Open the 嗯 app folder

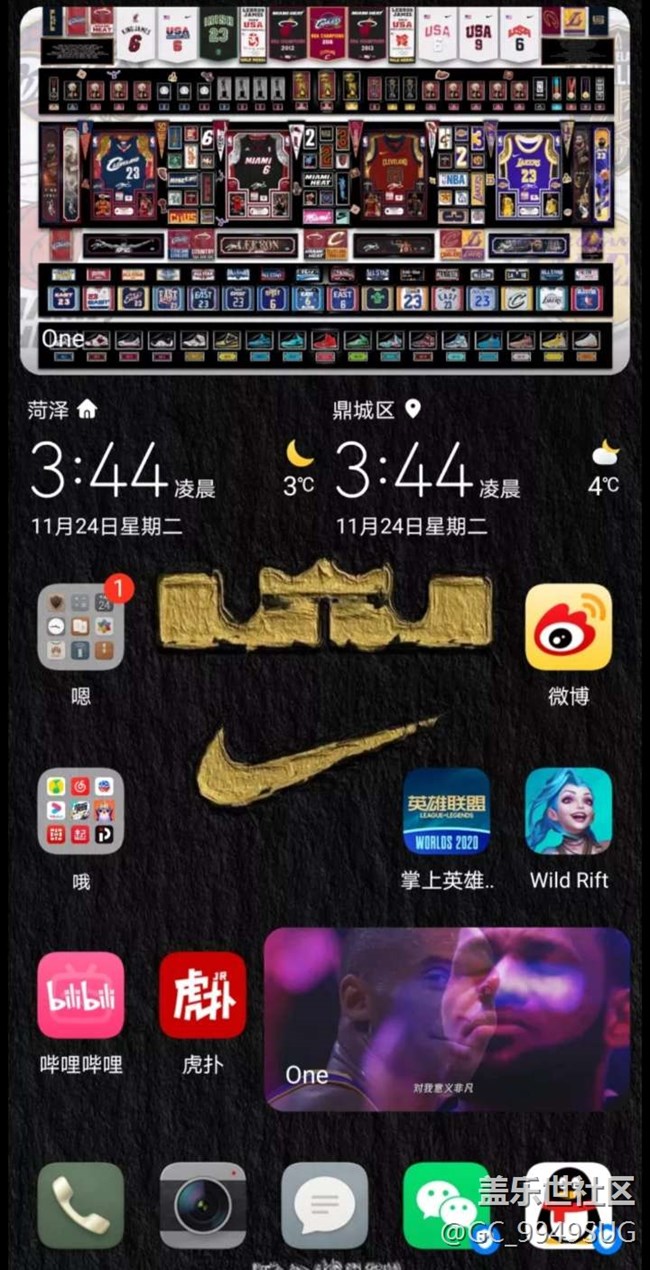(81, 628)
